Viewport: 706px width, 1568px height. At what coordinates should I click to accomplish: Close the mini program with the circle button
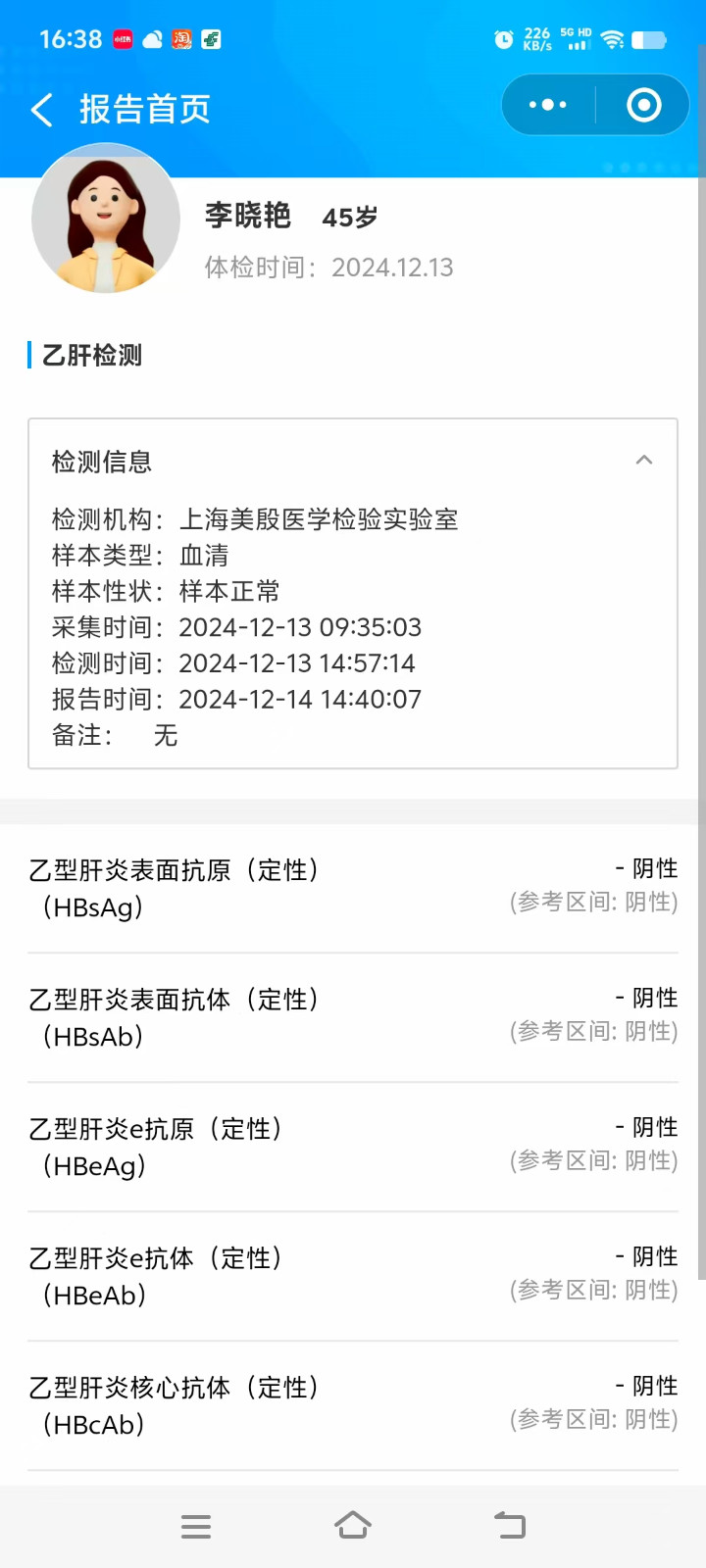coord(643,105)
